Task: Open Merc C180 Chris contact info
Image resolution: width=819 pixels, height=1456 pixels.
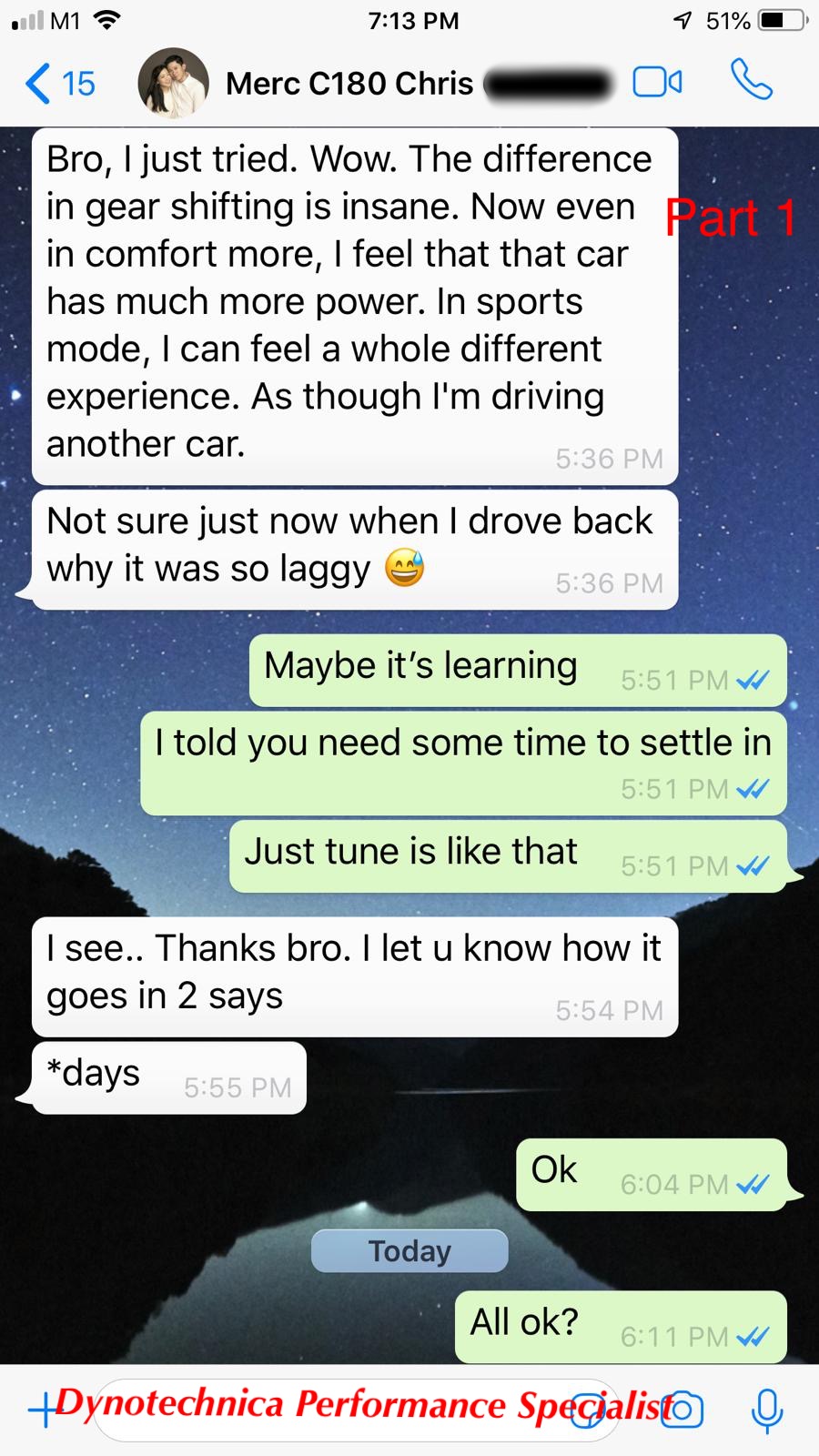Action: [349, 84]
